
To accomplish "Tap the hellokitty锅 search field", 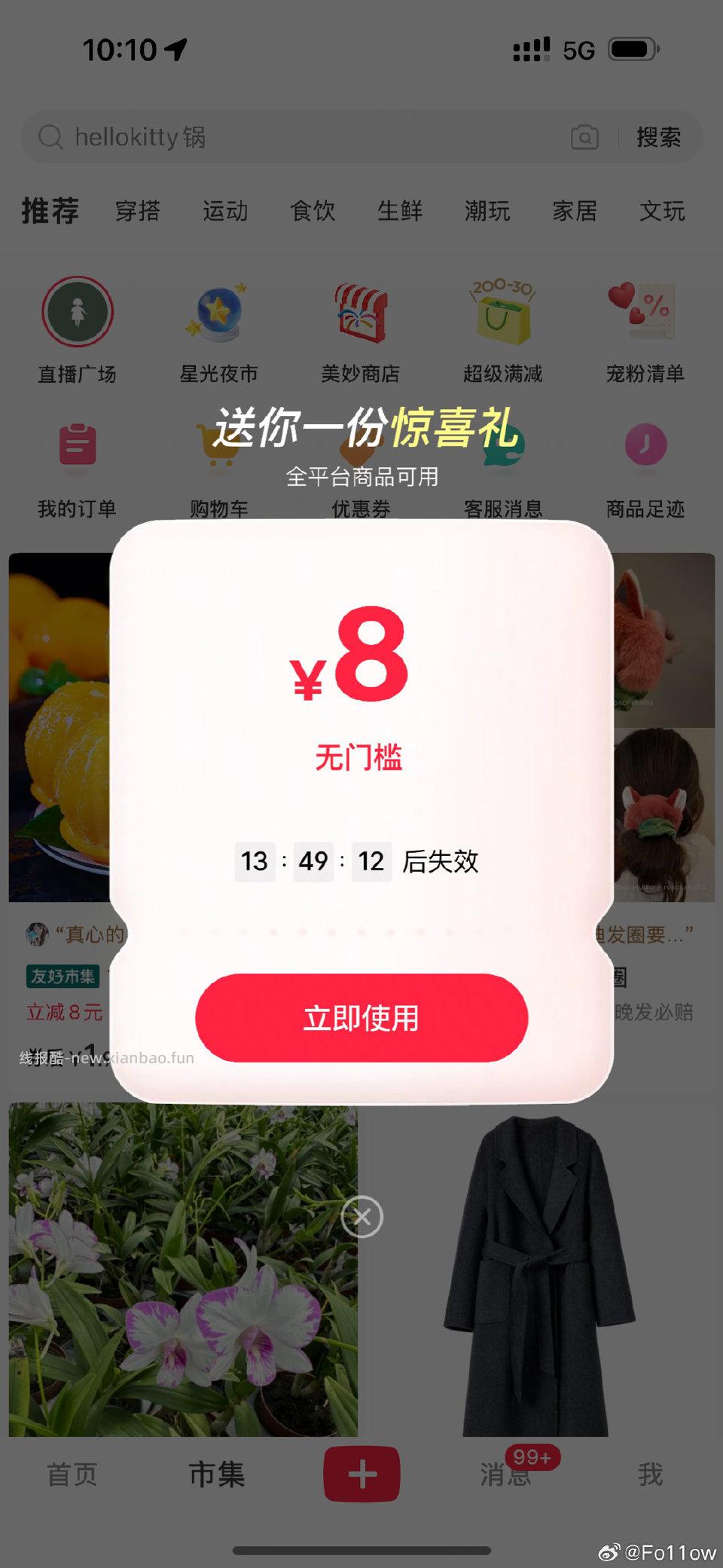I will point(226,137).
